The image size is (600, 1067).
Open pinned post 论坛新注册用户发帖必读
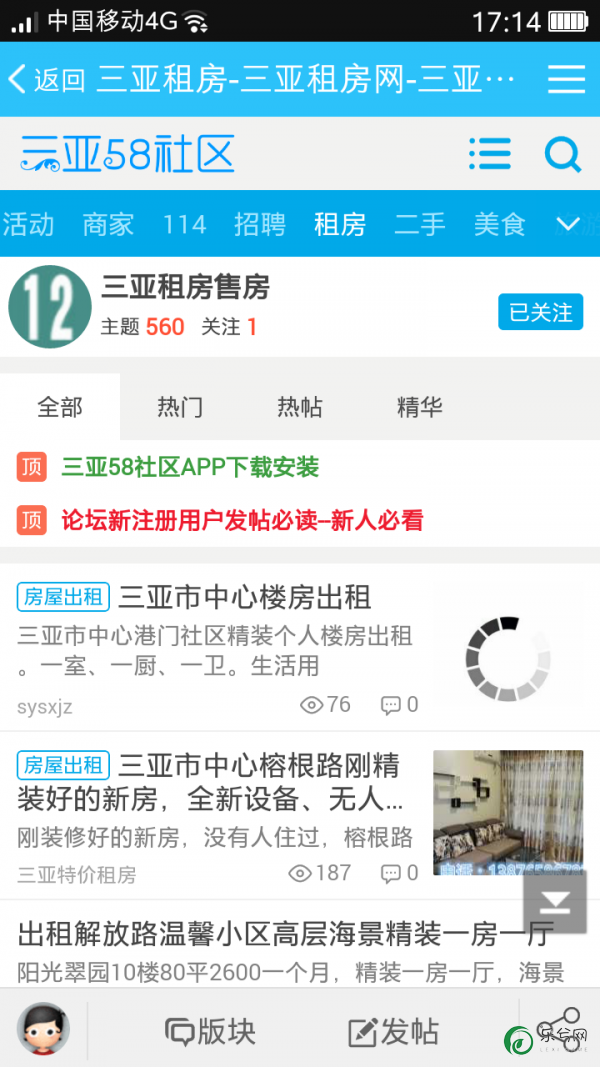tap(242, 520)
